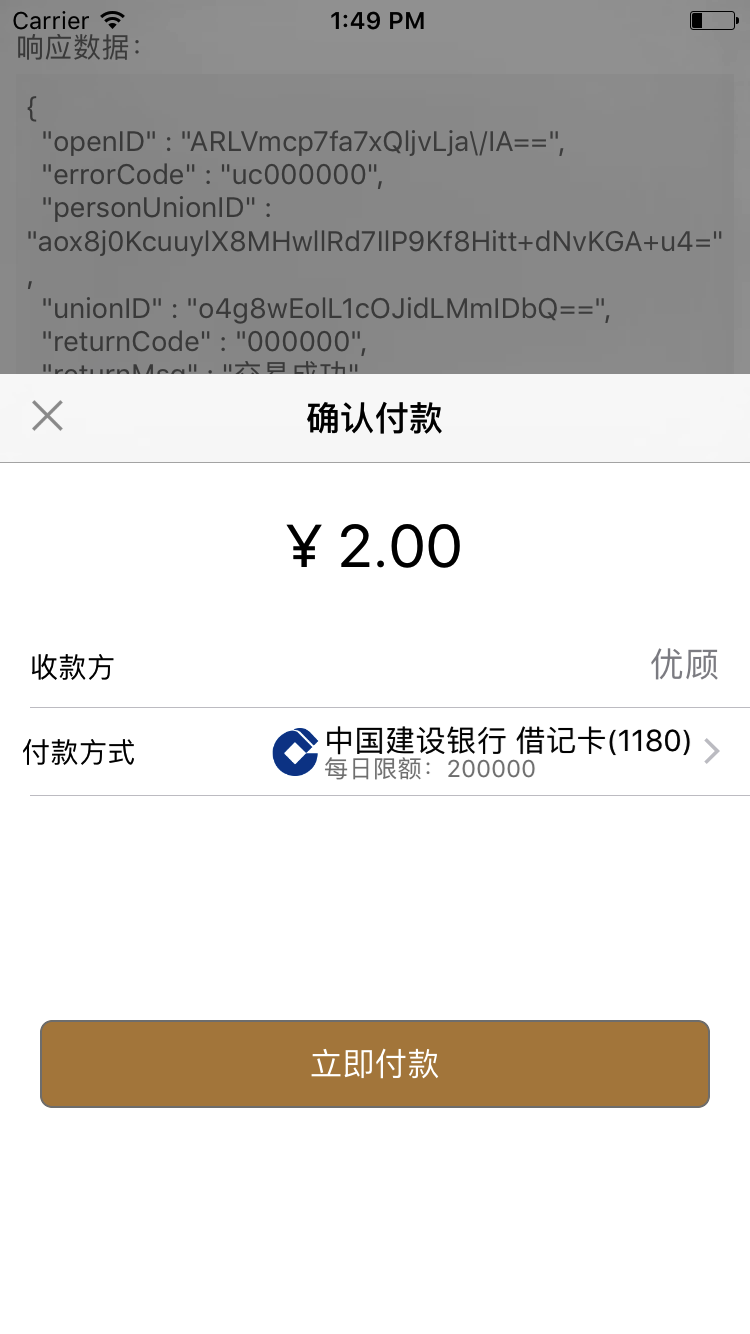Change the 付款方式 payment method
Screen dimensions: 750x1334
click(x=375, y=752)
